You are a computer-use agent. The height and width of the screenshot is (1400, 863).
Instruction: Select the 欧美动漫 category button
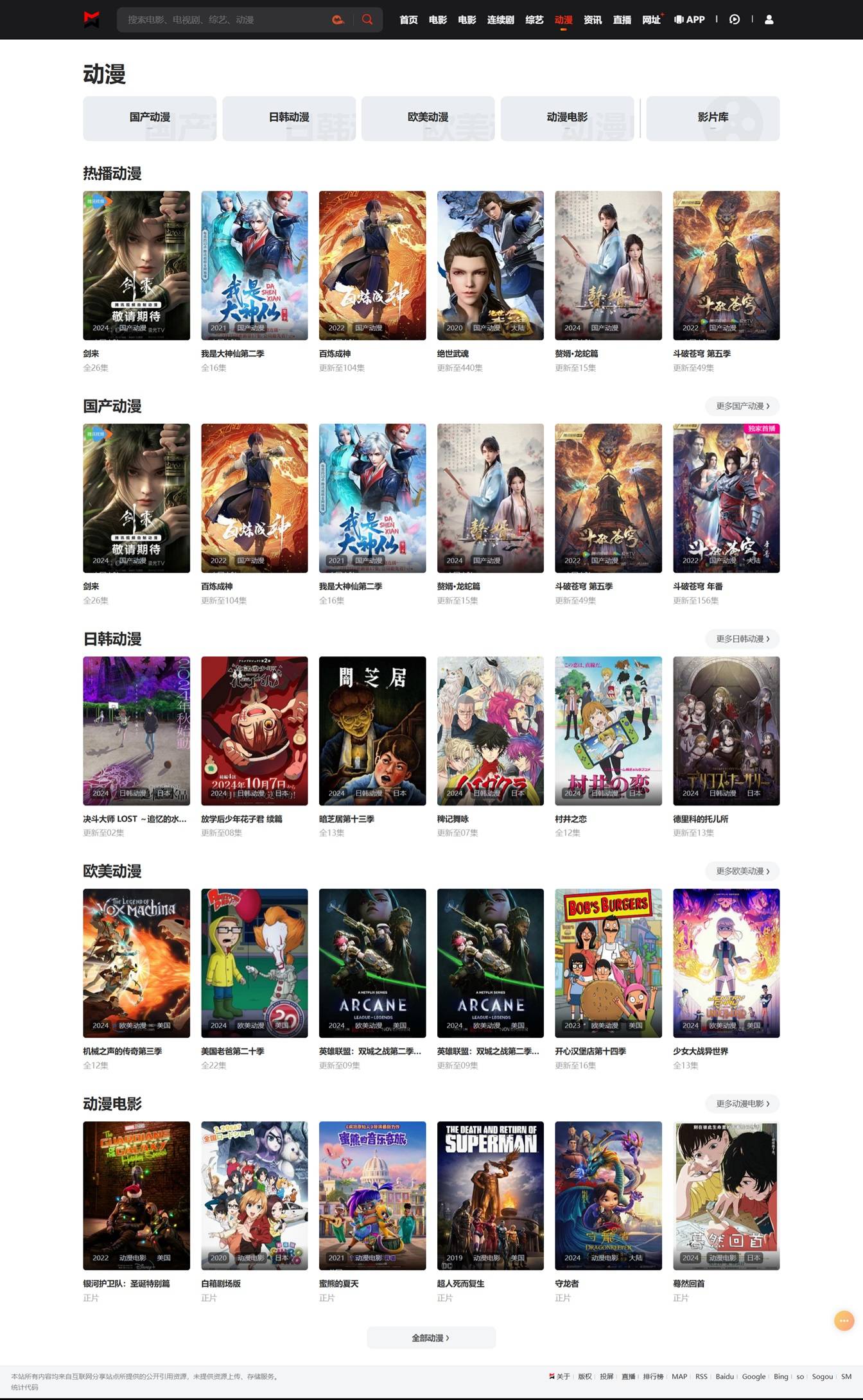428,118
